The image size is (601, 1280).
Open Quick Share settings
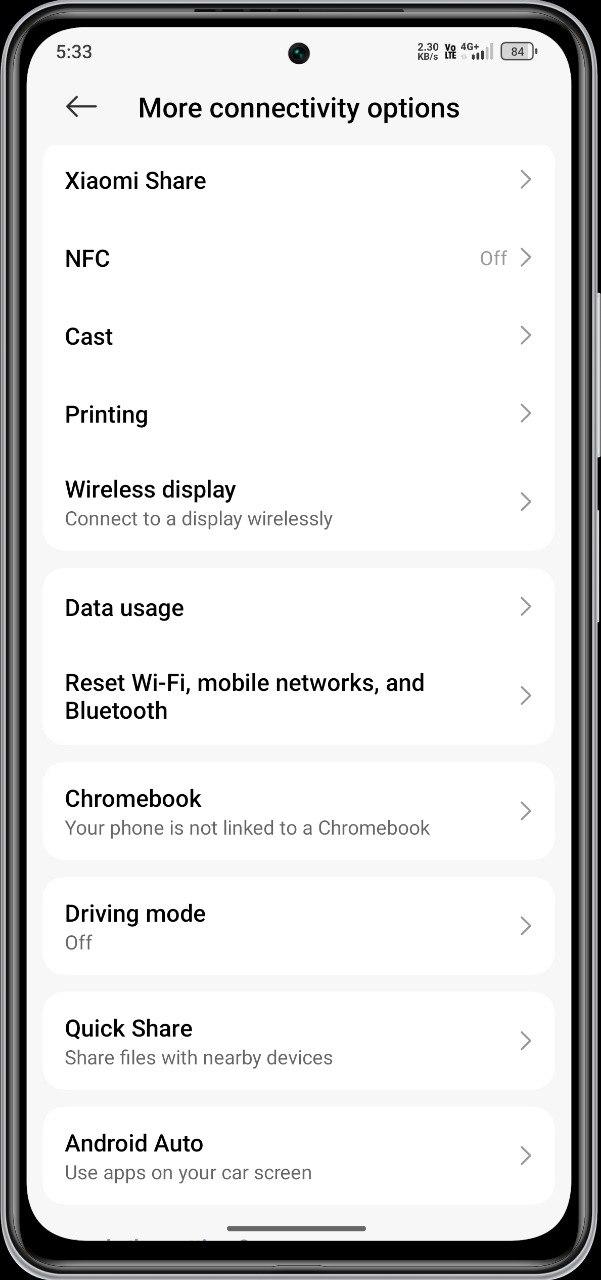coord(298,1041)
